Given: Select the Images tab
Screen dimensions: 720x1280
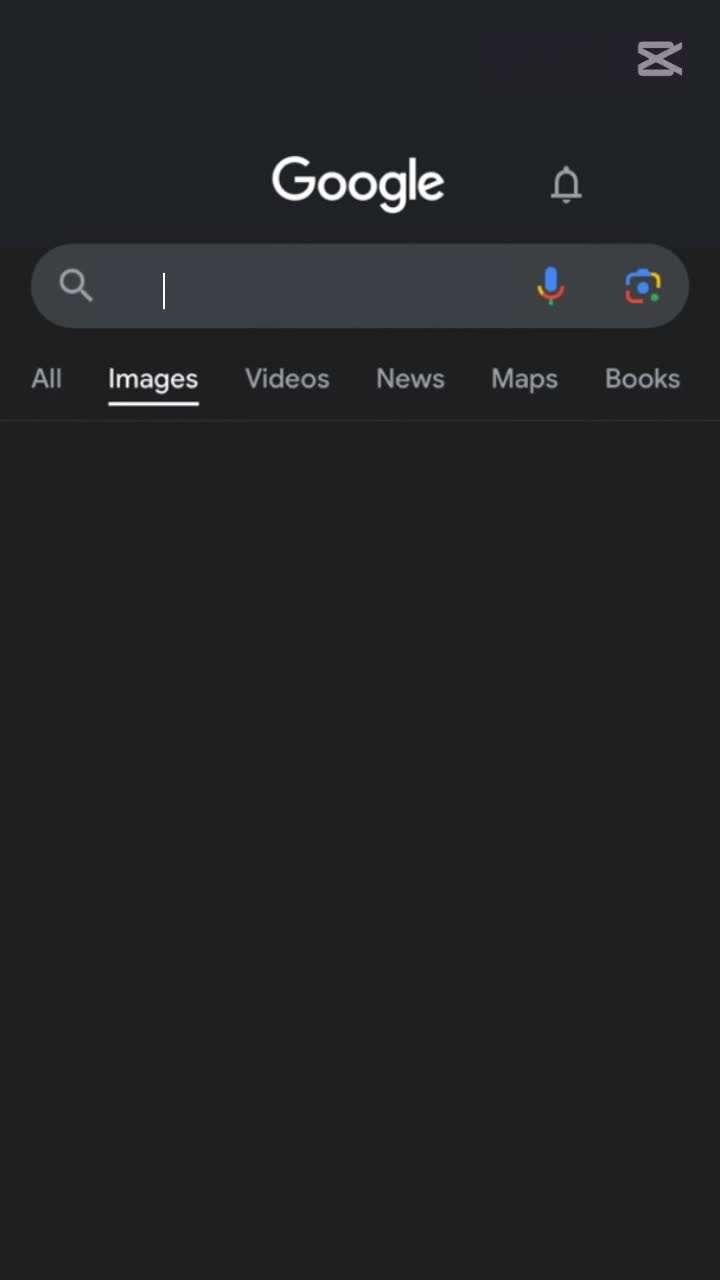Looking at the screenshot, I should click(x=153, y=379).
